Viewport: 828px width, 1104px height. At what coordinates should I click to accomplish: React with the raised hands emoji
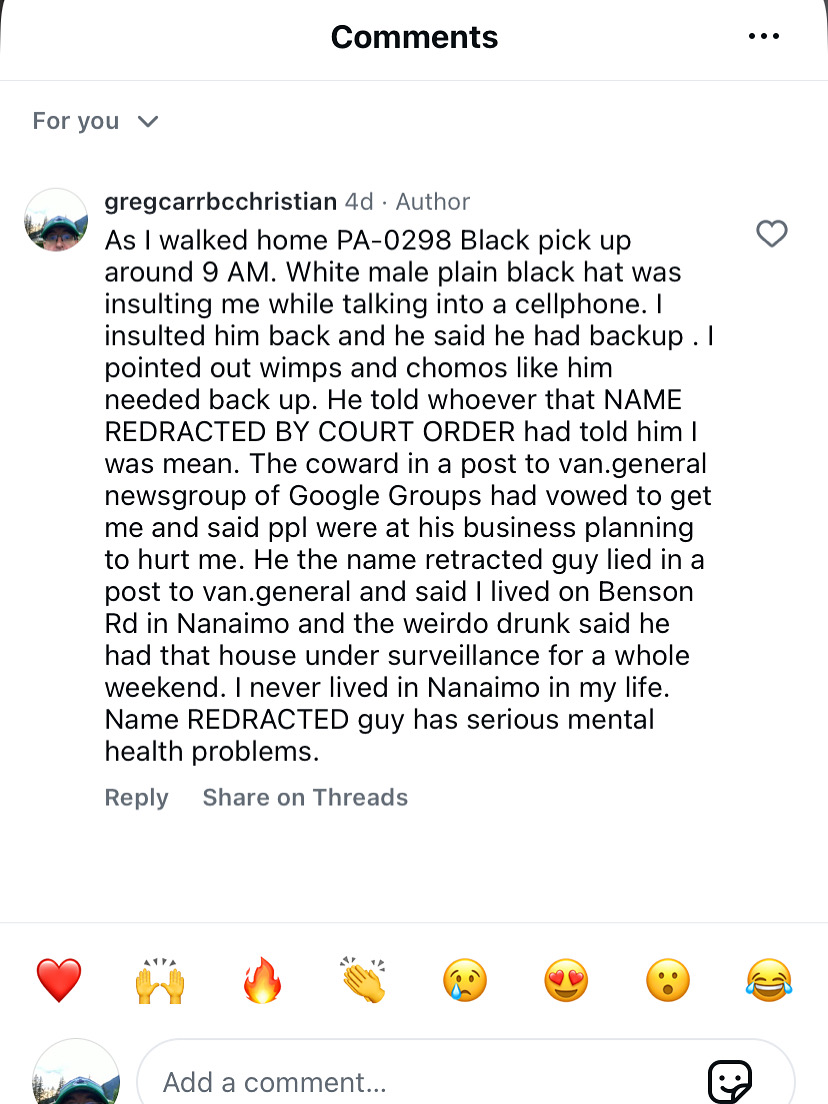tap(161, 980)
